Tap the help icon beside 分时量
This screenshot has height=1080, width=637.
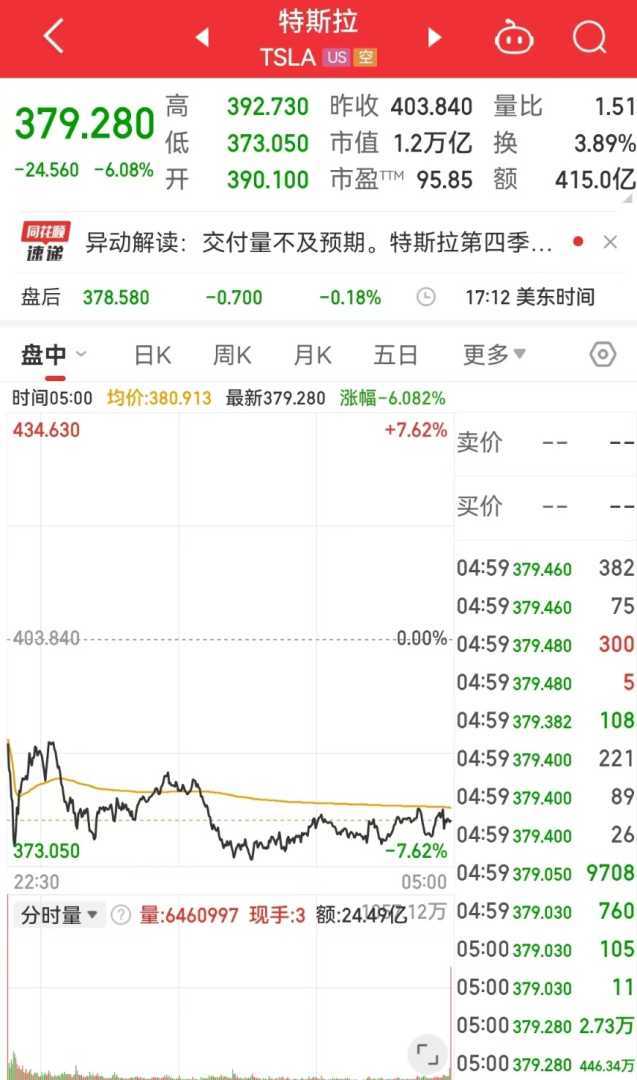click(x=121, y=914)
